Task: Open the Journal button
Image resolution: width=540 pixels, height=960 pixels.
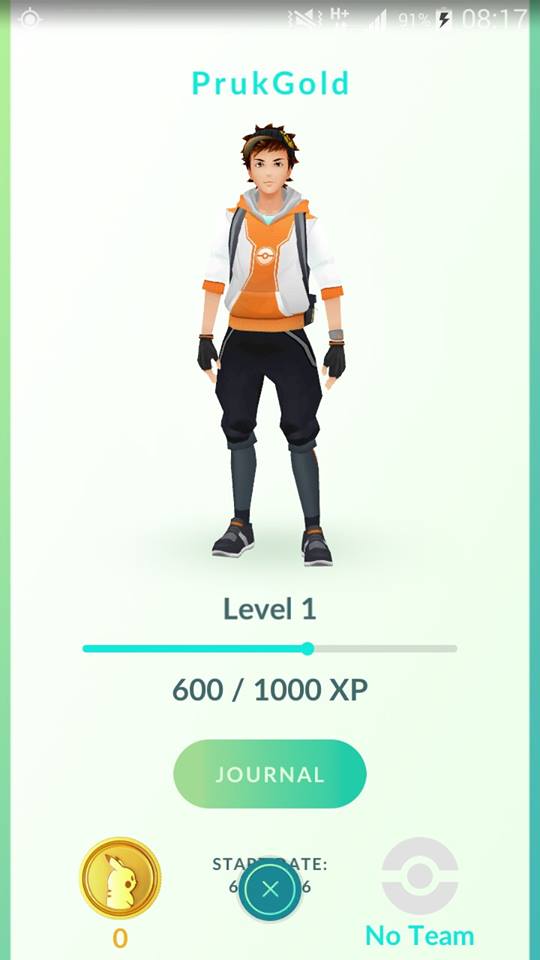Action: [x=270, y=774]
